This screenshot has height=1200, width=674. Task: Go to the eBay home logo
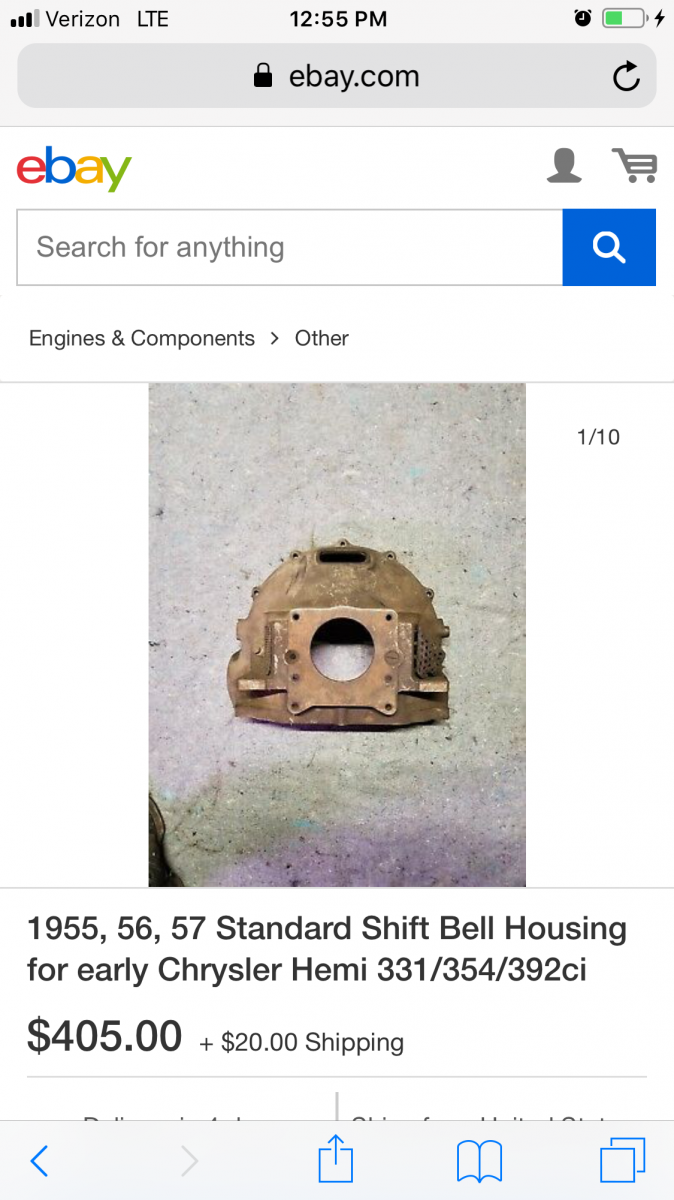click(74, 168)
